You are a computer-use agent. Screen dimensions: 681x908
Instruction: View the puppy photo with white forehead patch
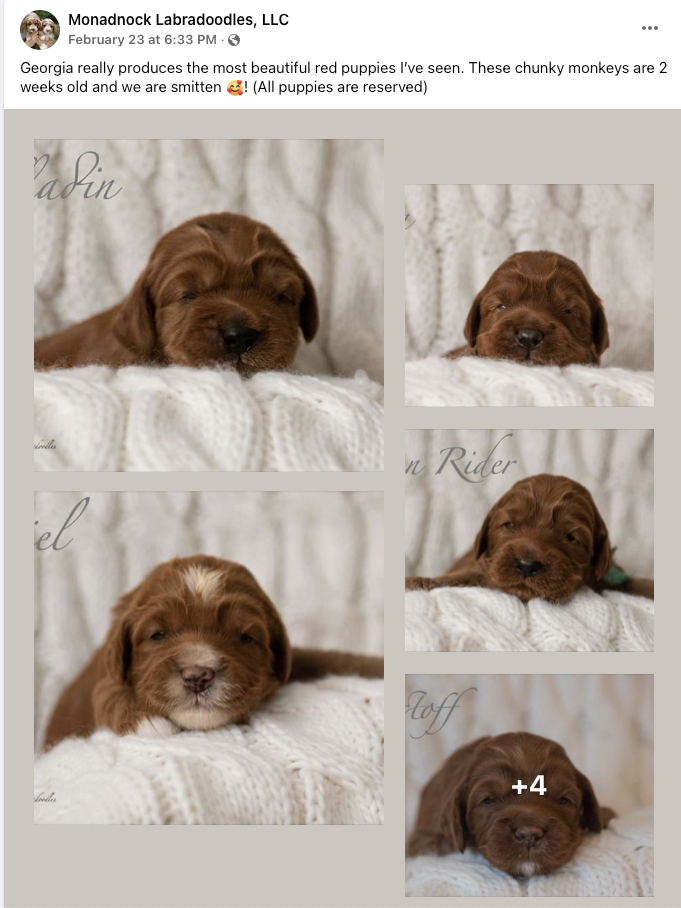[208, 657]
